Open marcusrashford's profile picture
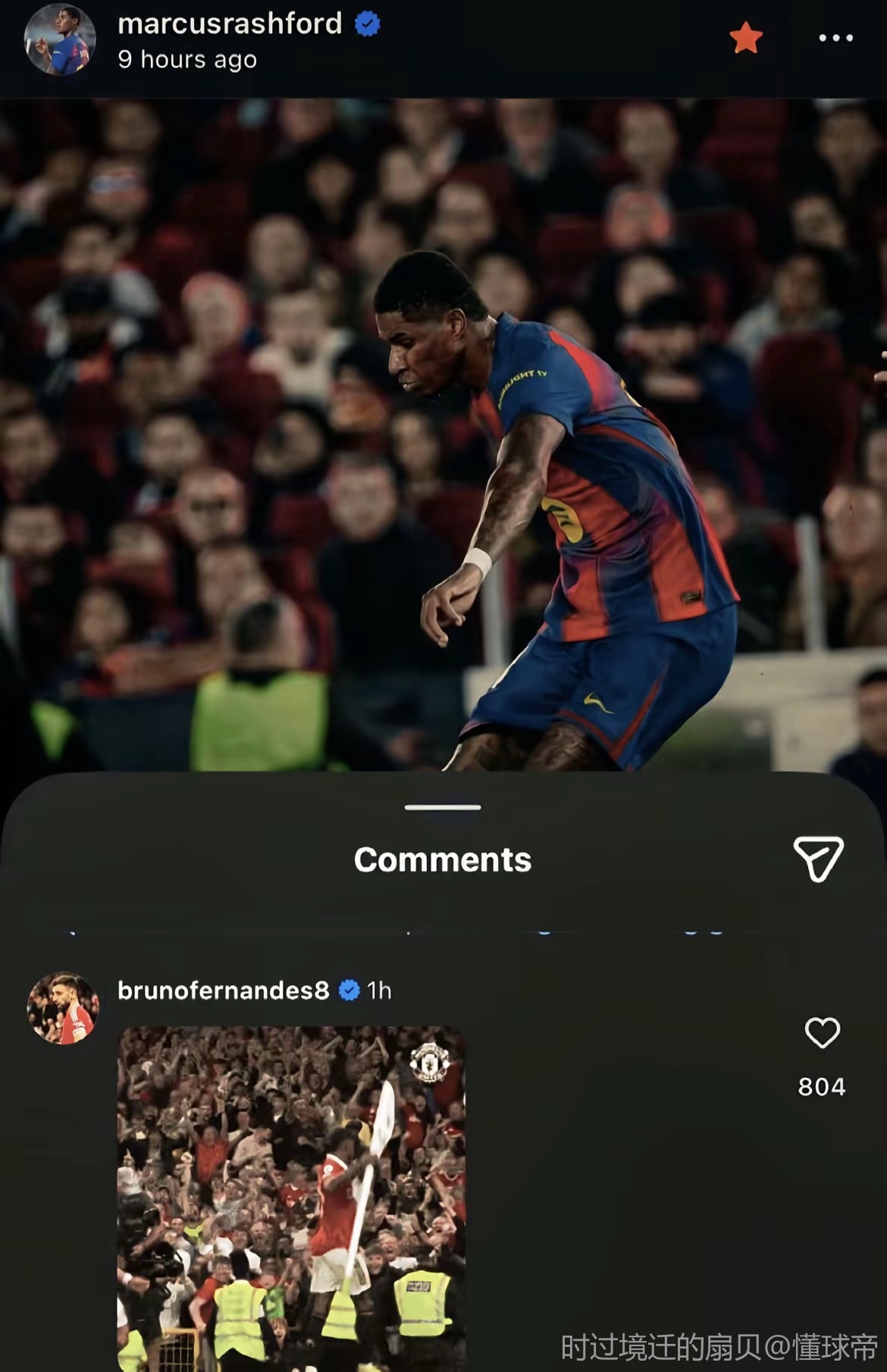 tap(60, 39)
